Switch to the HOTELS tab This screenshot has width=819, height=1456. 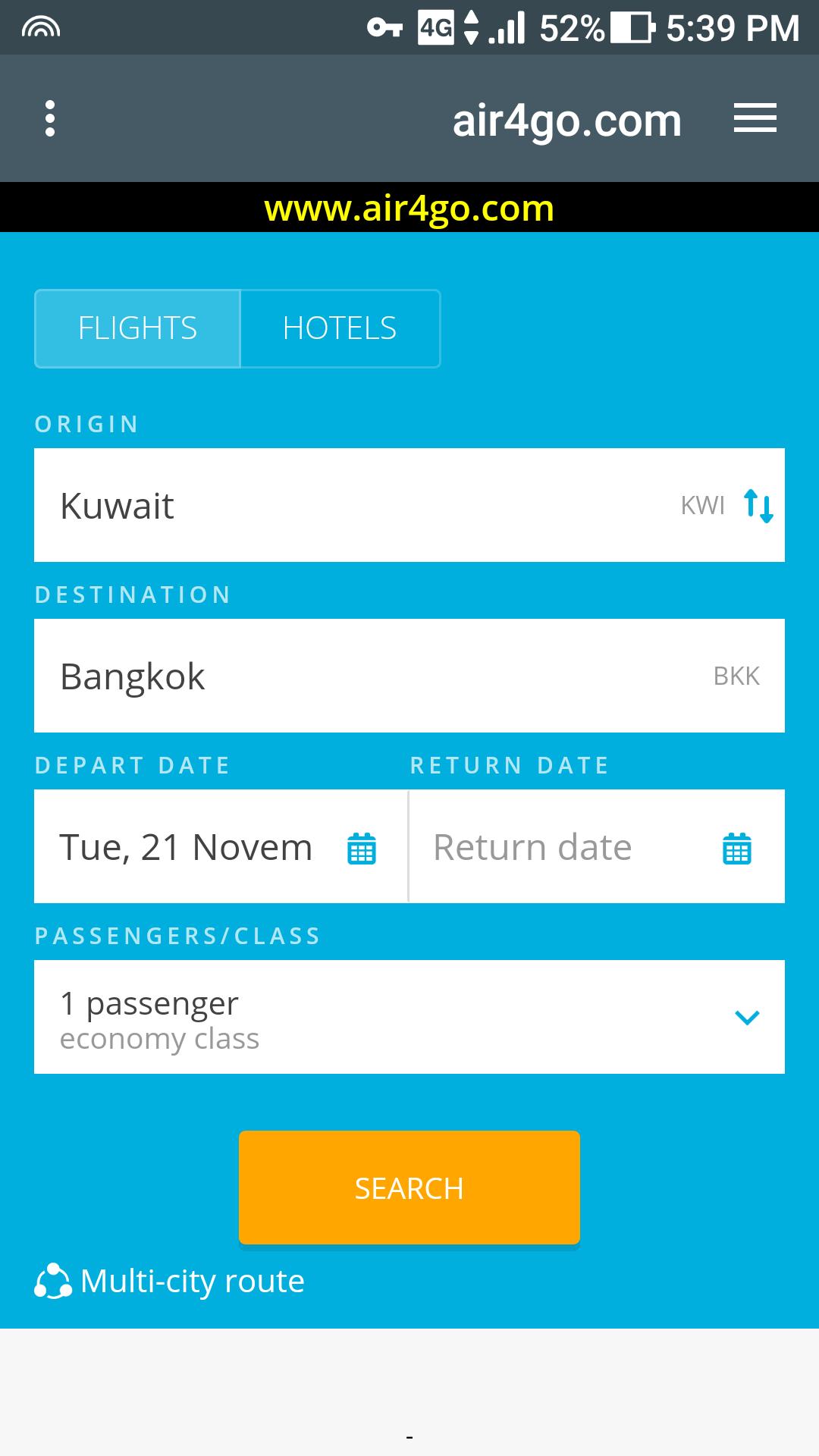(339, 328)
